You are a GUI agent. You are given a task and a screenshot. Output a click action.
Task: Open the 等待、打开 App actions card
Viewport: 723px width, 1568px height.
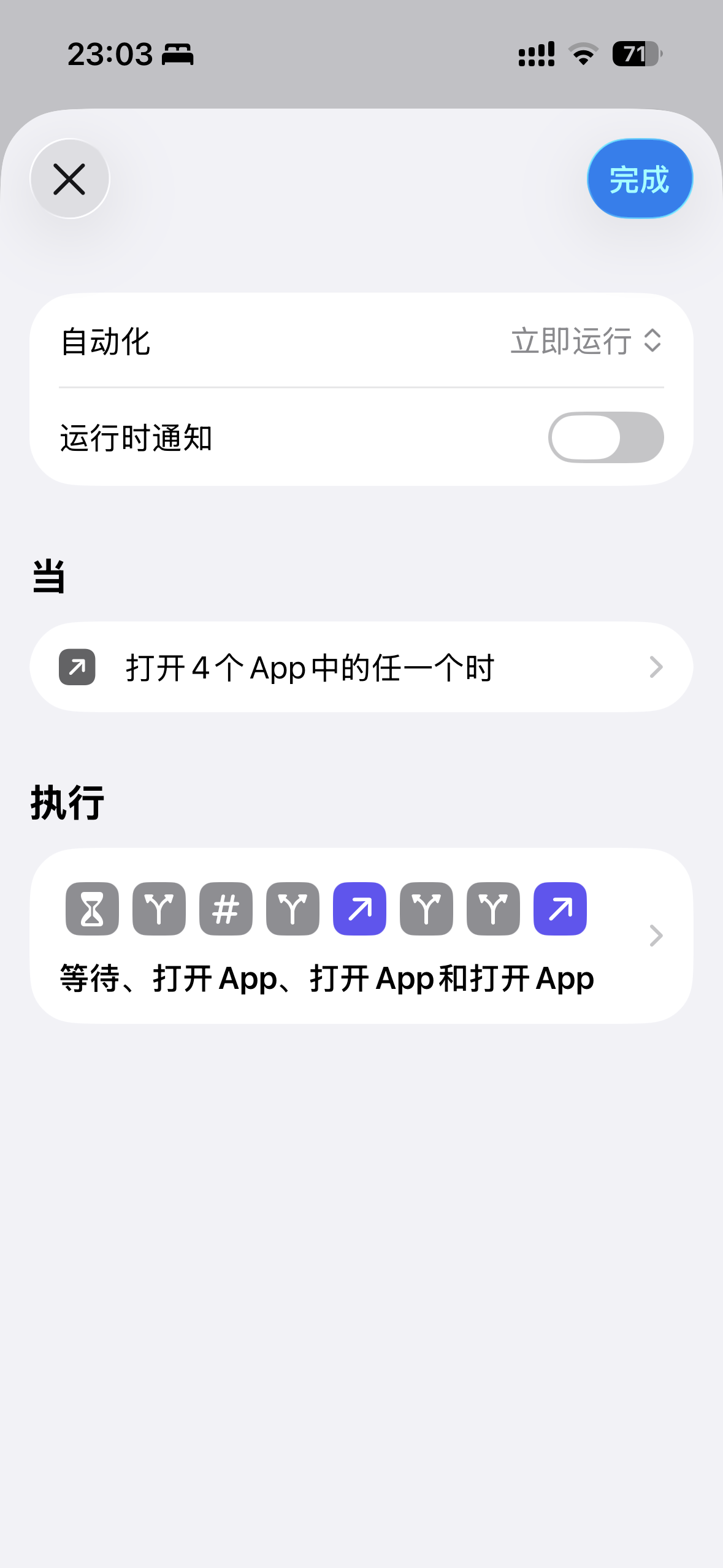361,936
